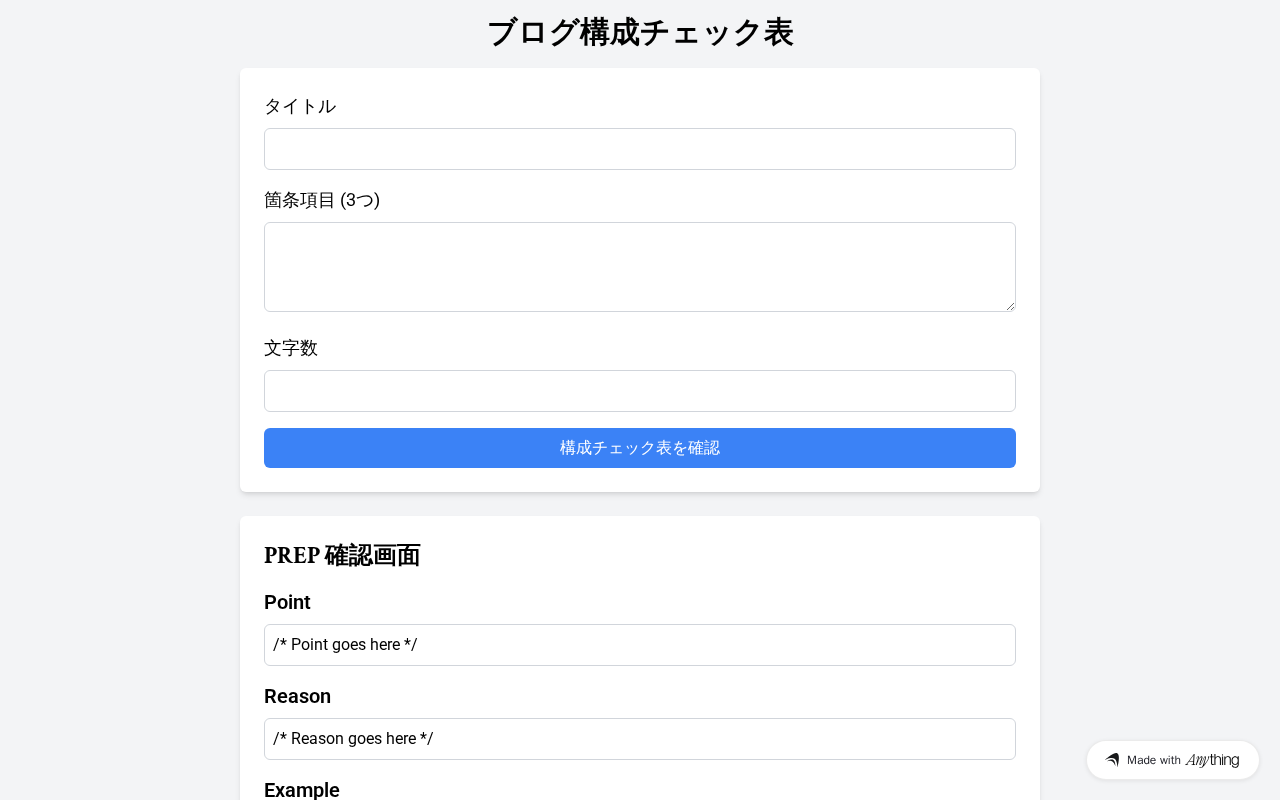1280x800 pixels.
Task: Tap the 構成チェック表を確認 button
Action: pyautogui.click(x=640, y=448)
